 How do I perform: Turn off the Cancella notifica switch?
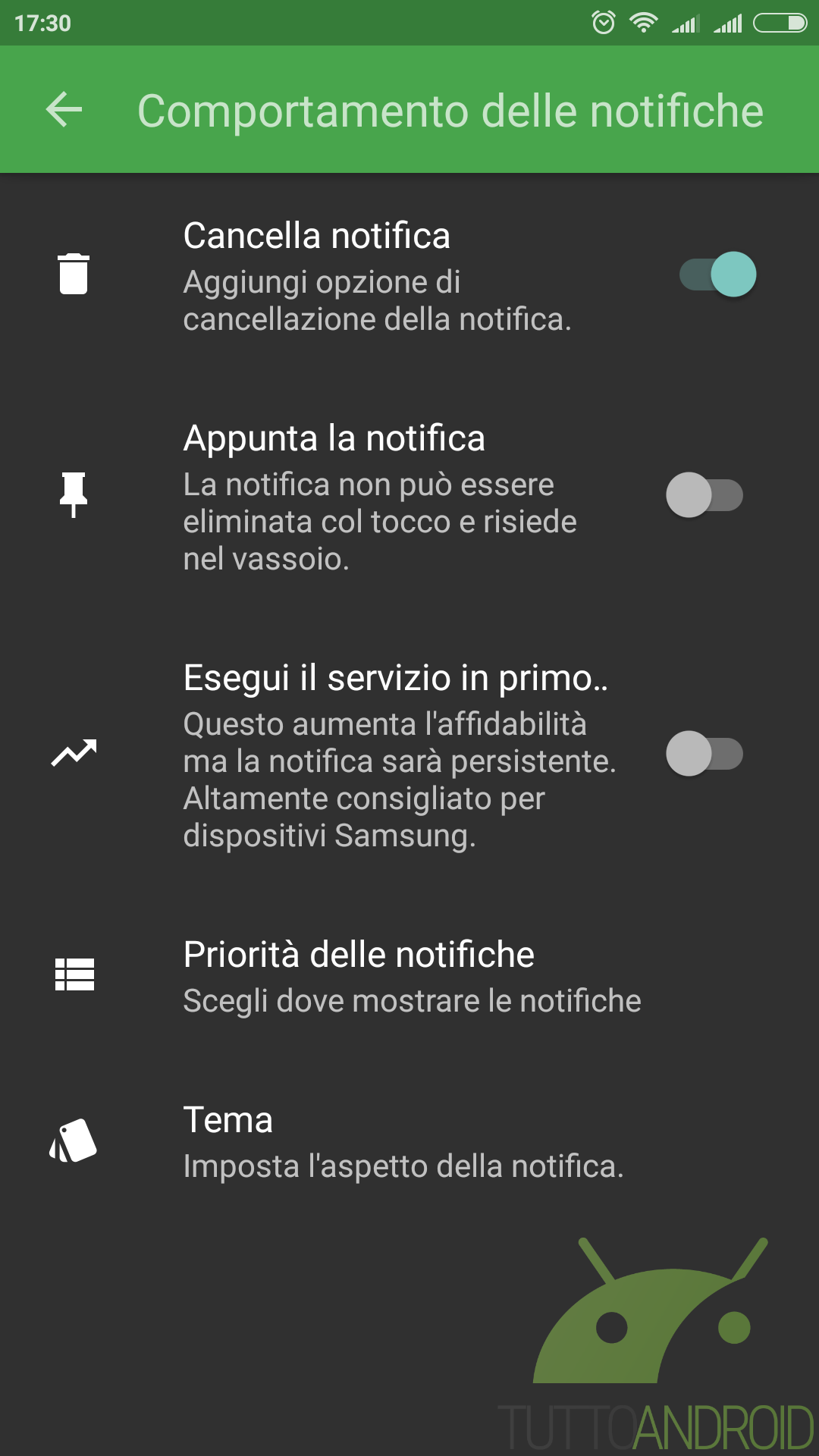coord(718,274)
